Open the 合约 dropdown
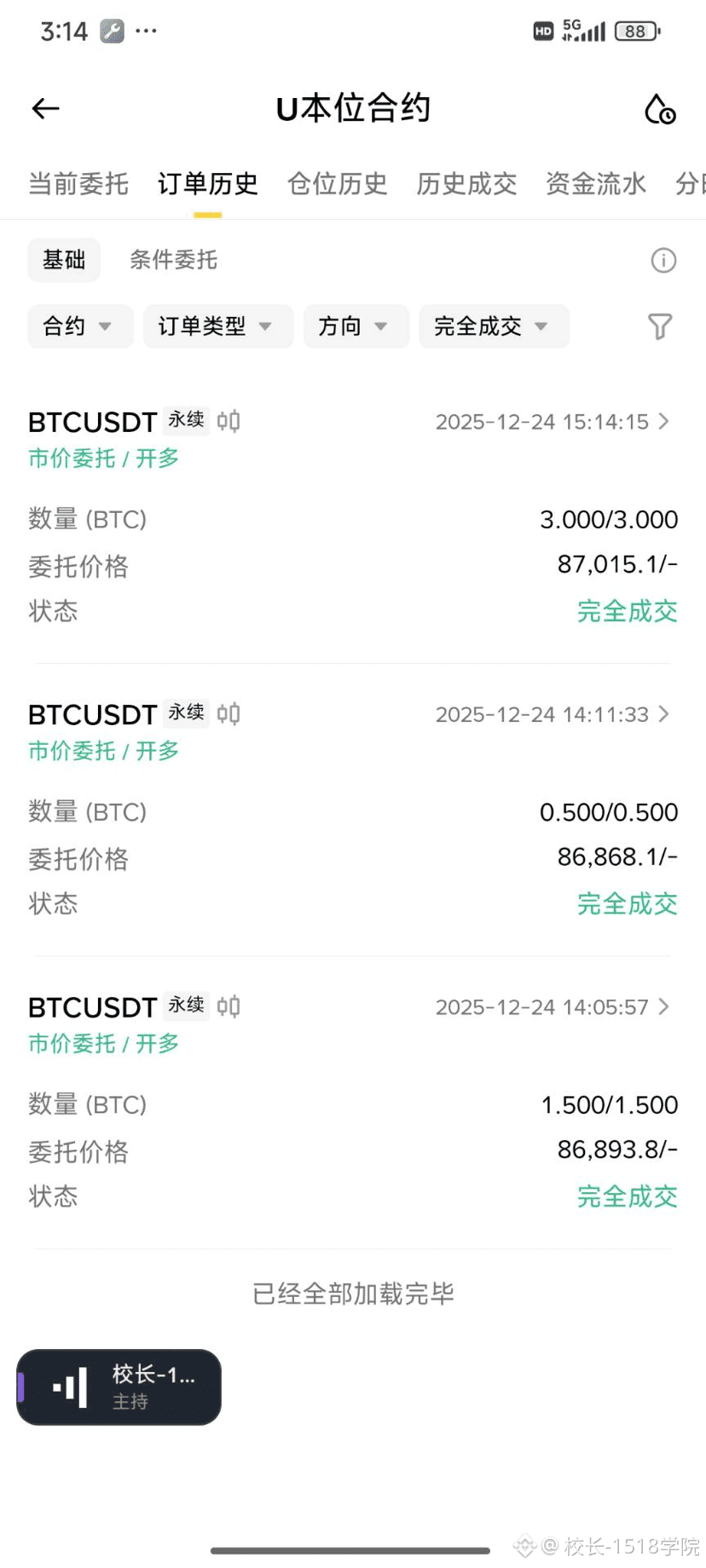Viewport: 706px width, 1568px height. 79,326
